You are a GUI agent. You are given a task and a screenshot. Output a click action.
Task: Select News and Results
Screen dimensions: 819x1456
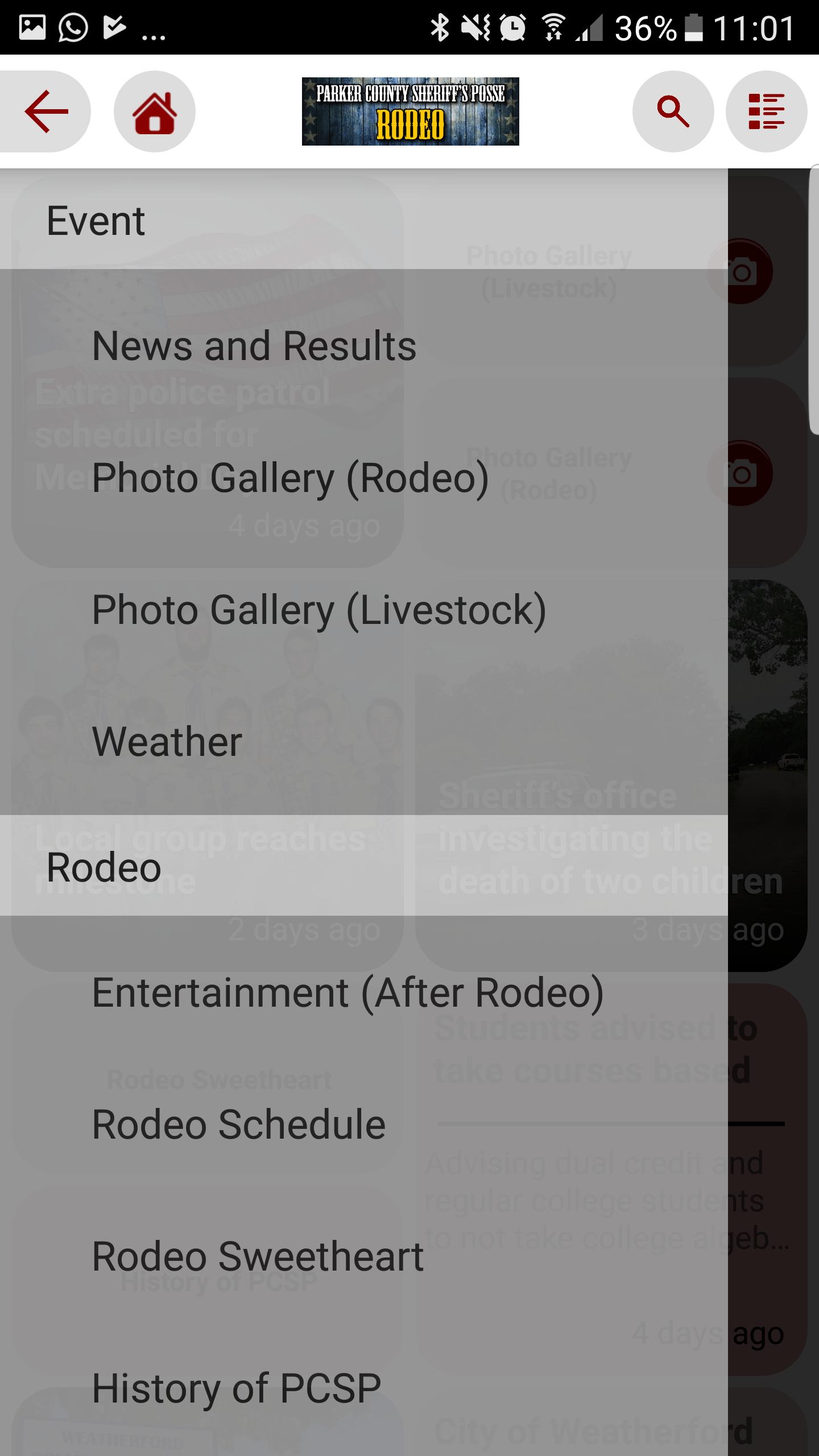pyautogui.click(x=254, y=346)
